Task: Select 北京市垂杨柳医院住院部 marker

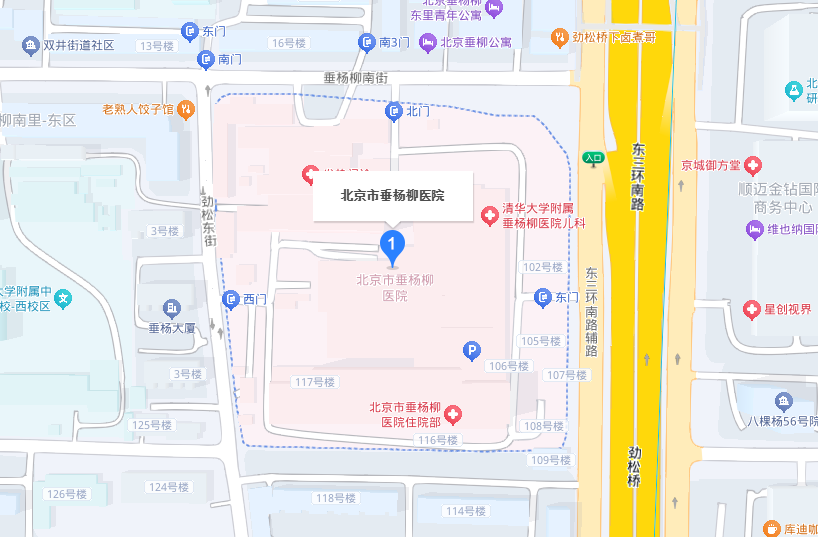Action: pos(453,414)
